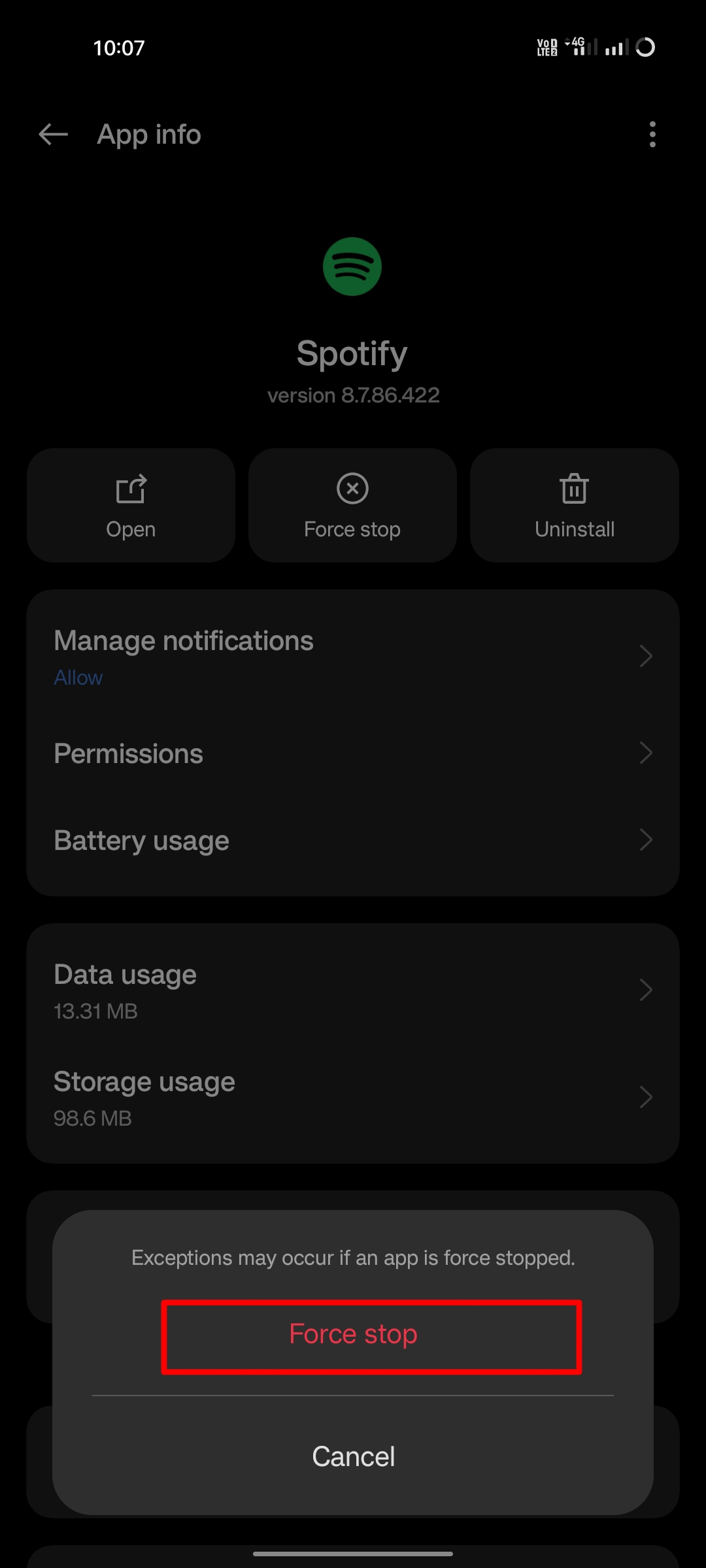Expand Battery usage details
Image resolution: width=706 pixels, height=1568 pixels.
pyautogui.click(x=353, y=840)
